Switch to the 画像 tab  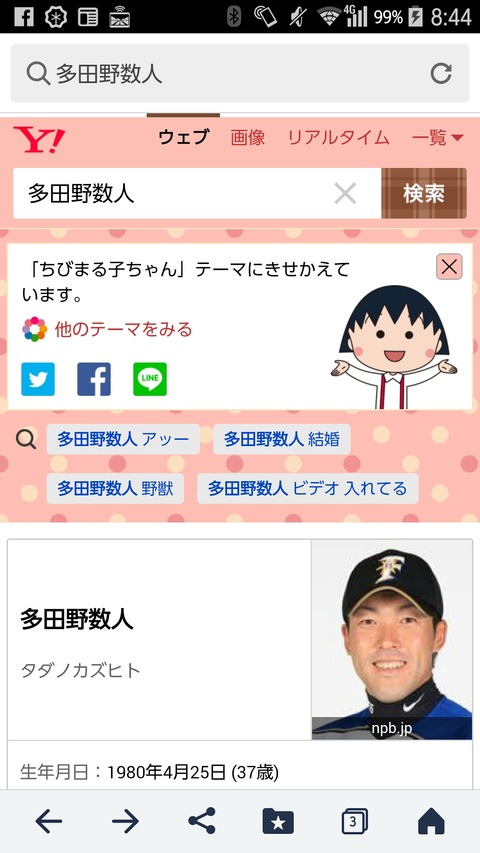pos(248,138)
